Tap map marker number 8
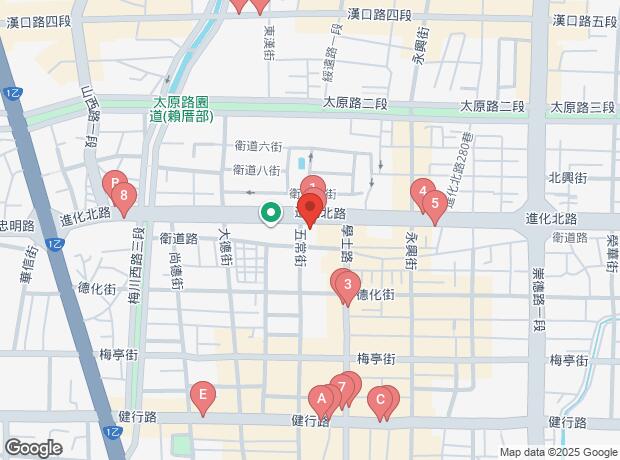This screenshot has width=620, height=460. (x=123, y=198)
